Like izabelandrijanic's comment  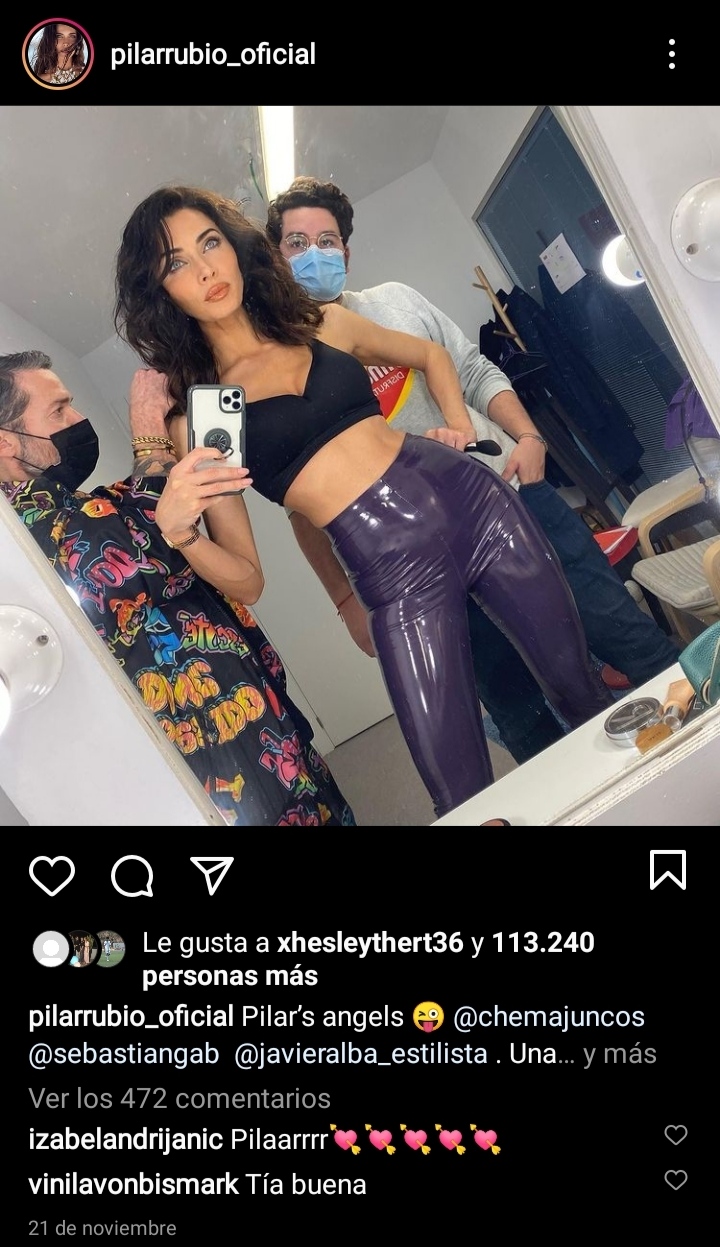pos(676,1135)
